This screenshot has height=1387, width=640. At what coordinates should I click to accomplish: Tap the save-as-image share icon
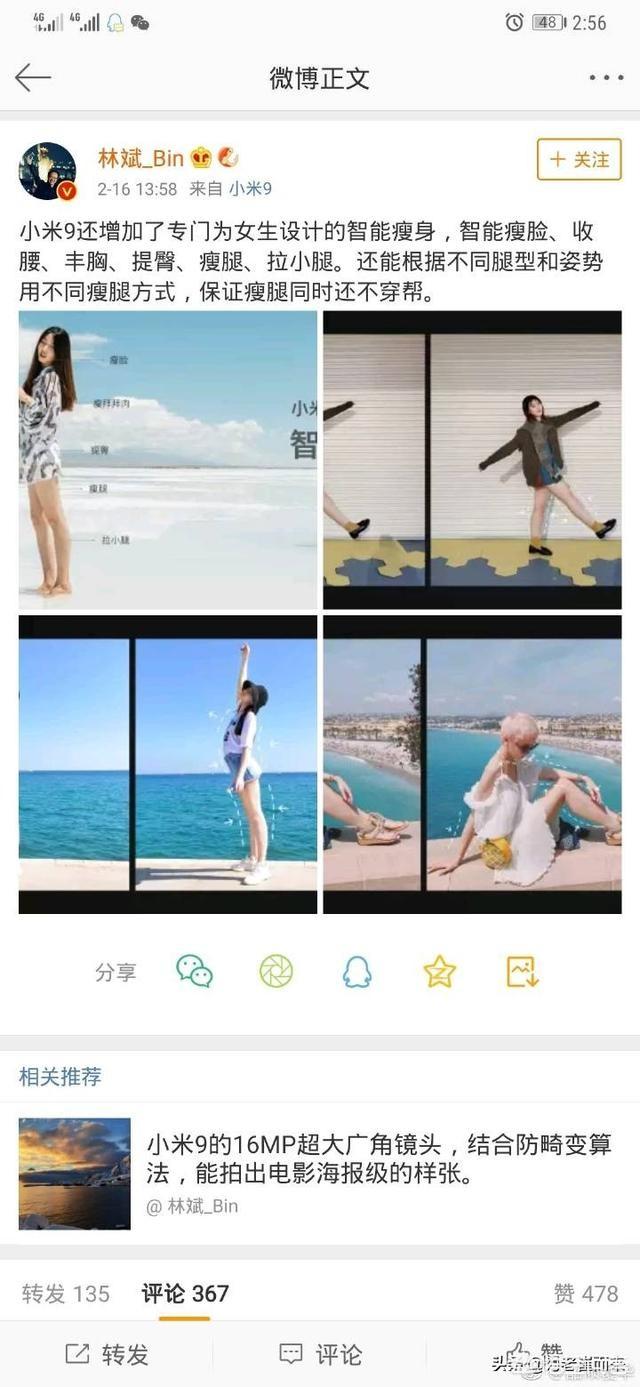(522, 971)
